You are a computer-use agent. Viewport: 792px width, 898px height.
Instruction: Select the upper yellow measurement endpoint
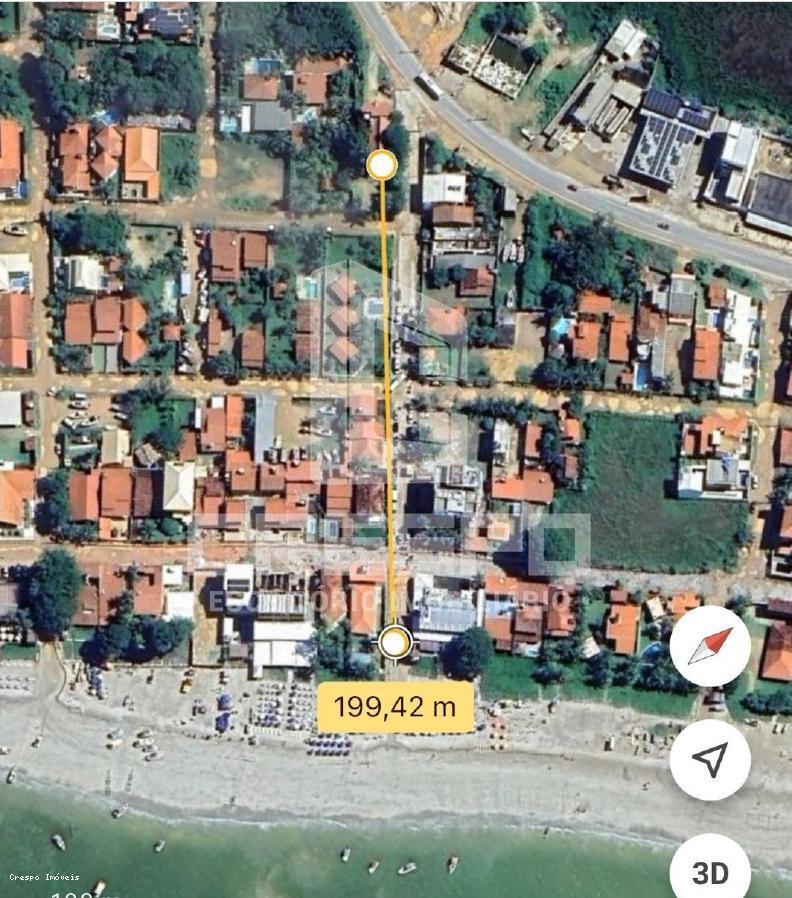pyautogui.click(x=380, y=163)
